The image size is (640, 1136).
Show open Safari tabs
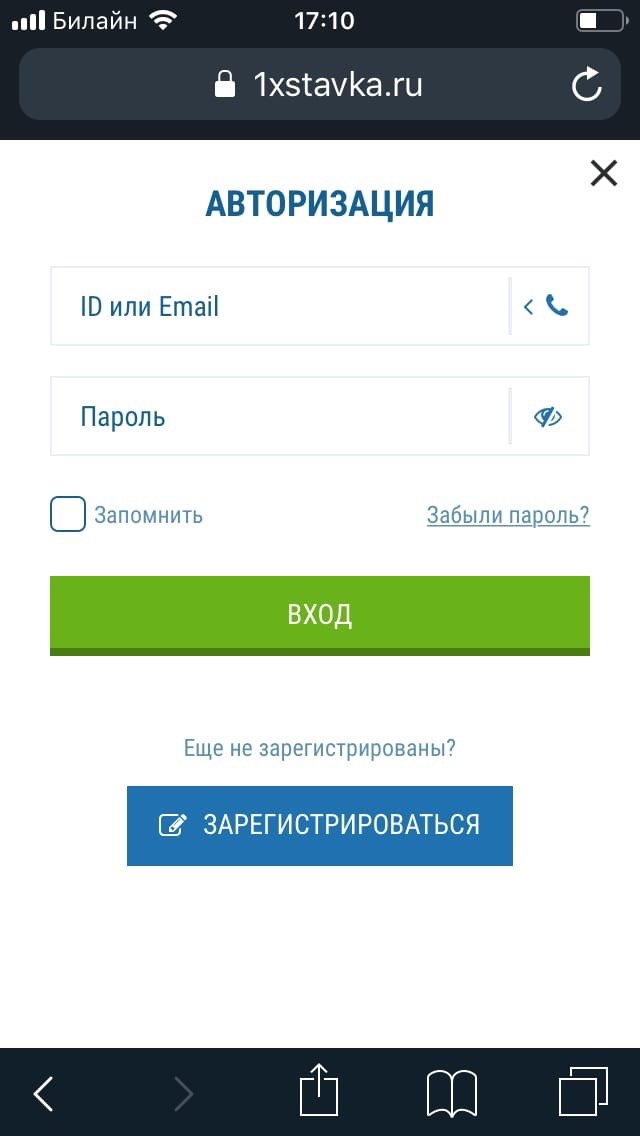[583, 1092]
